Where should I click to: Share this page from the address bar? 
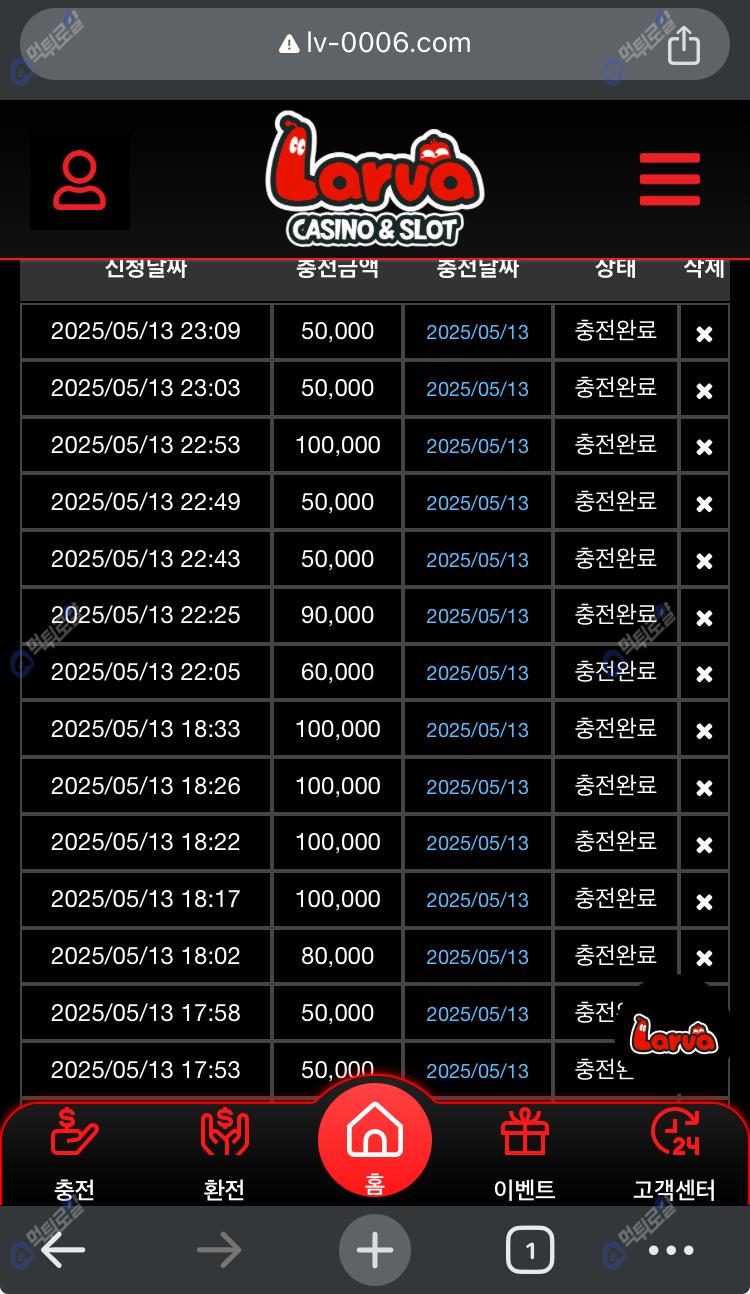683,44
